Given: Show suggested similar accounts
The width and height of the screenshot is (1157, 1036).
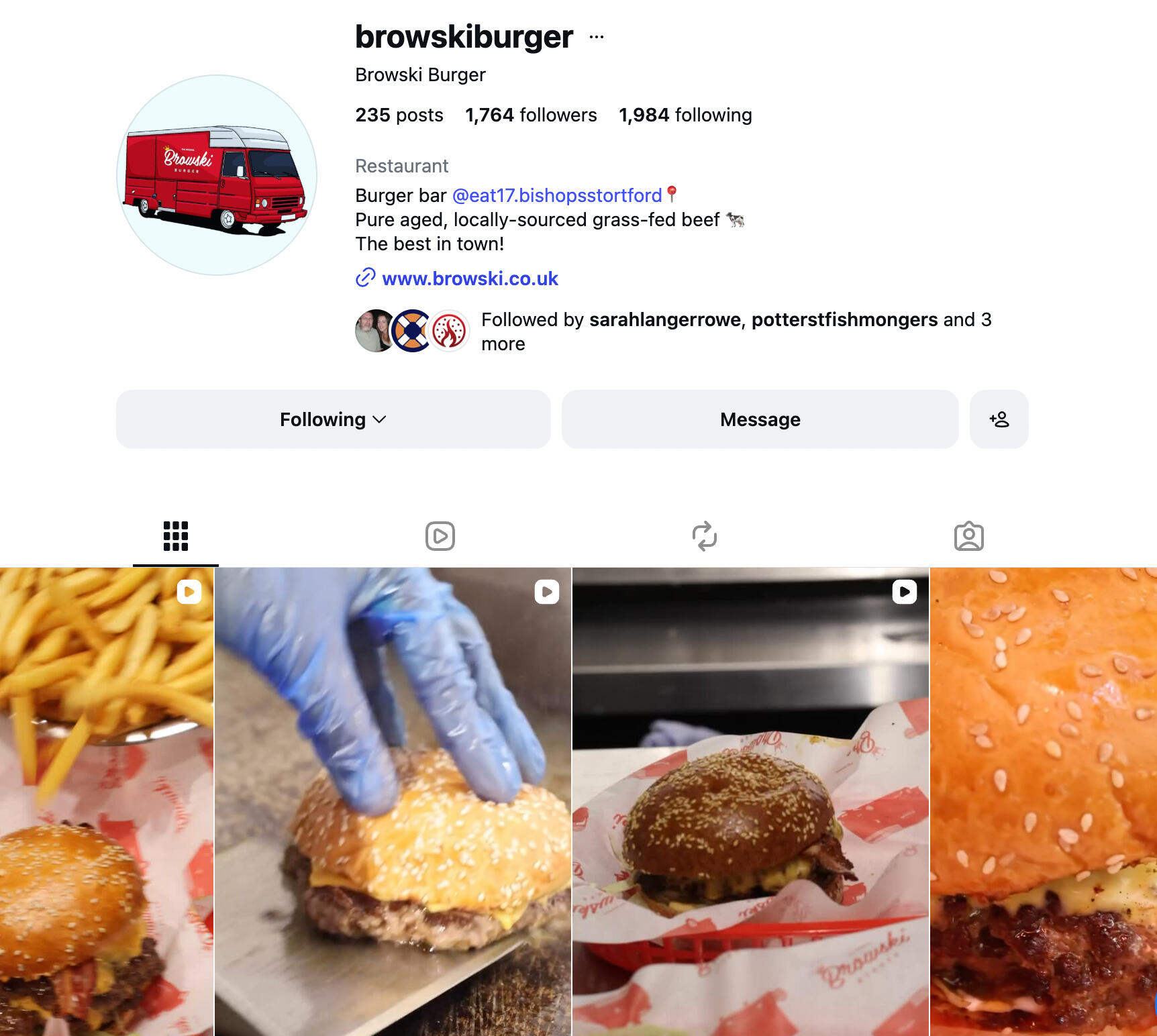Looking at the screenshot, I should pyautogui.click(x=999, y=419).
